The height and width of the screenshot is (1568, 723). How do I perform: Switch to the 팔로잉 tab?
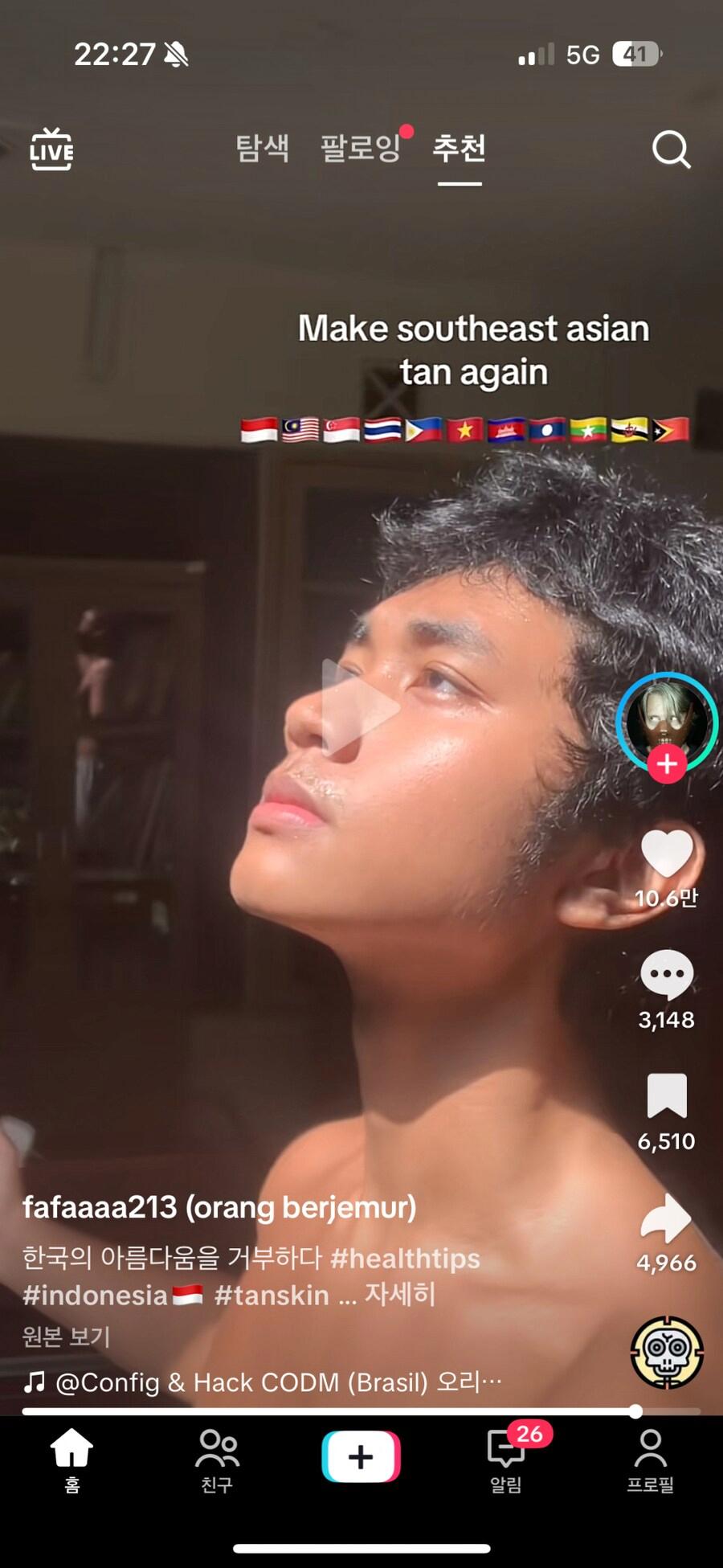tap(360, 149)
